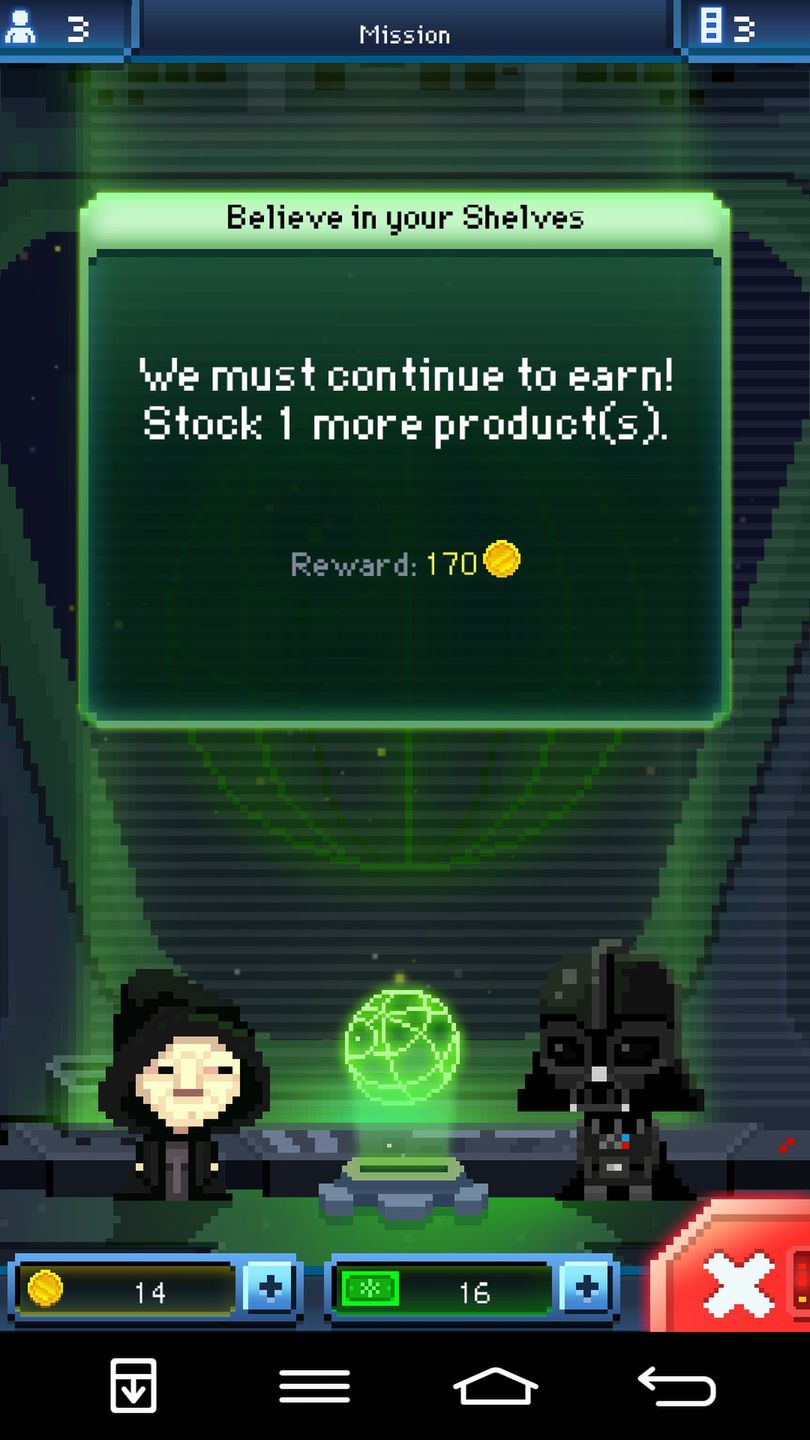Go back using the system back arrow
Viewport: 810px width, 1440px height.
tap(677, 1387)
